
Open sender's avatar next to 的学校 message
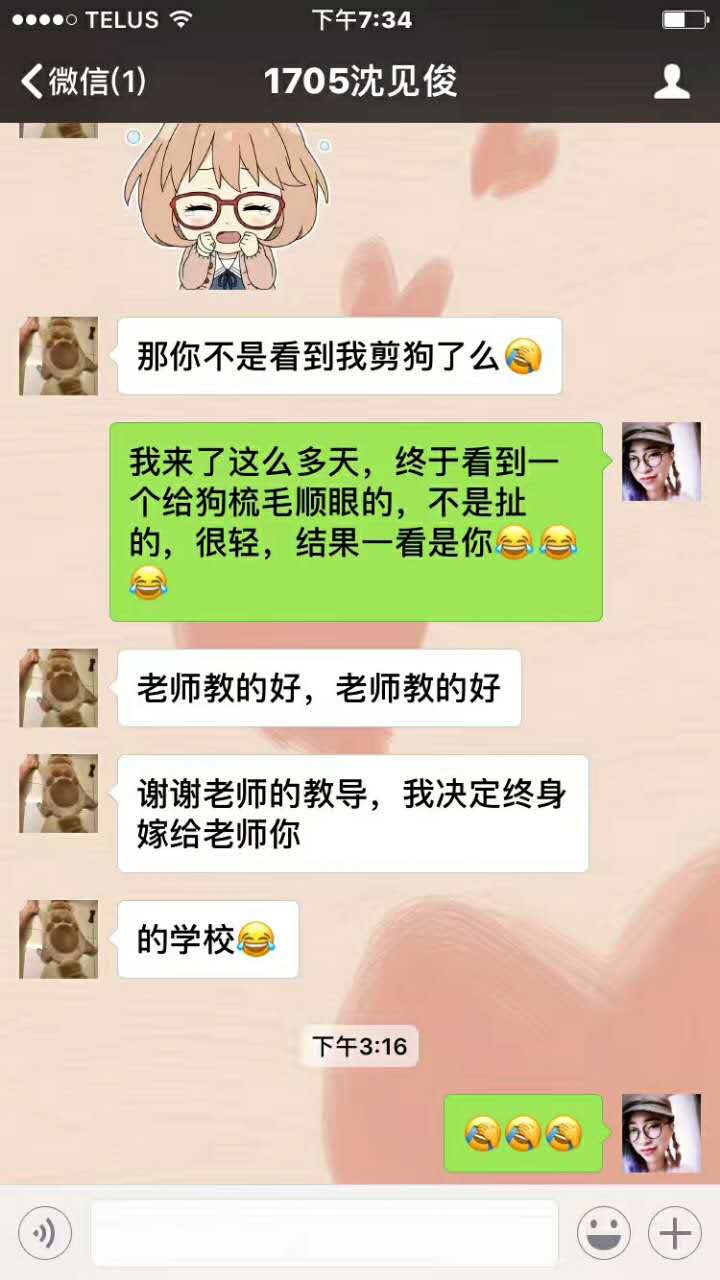pos(59,939)
